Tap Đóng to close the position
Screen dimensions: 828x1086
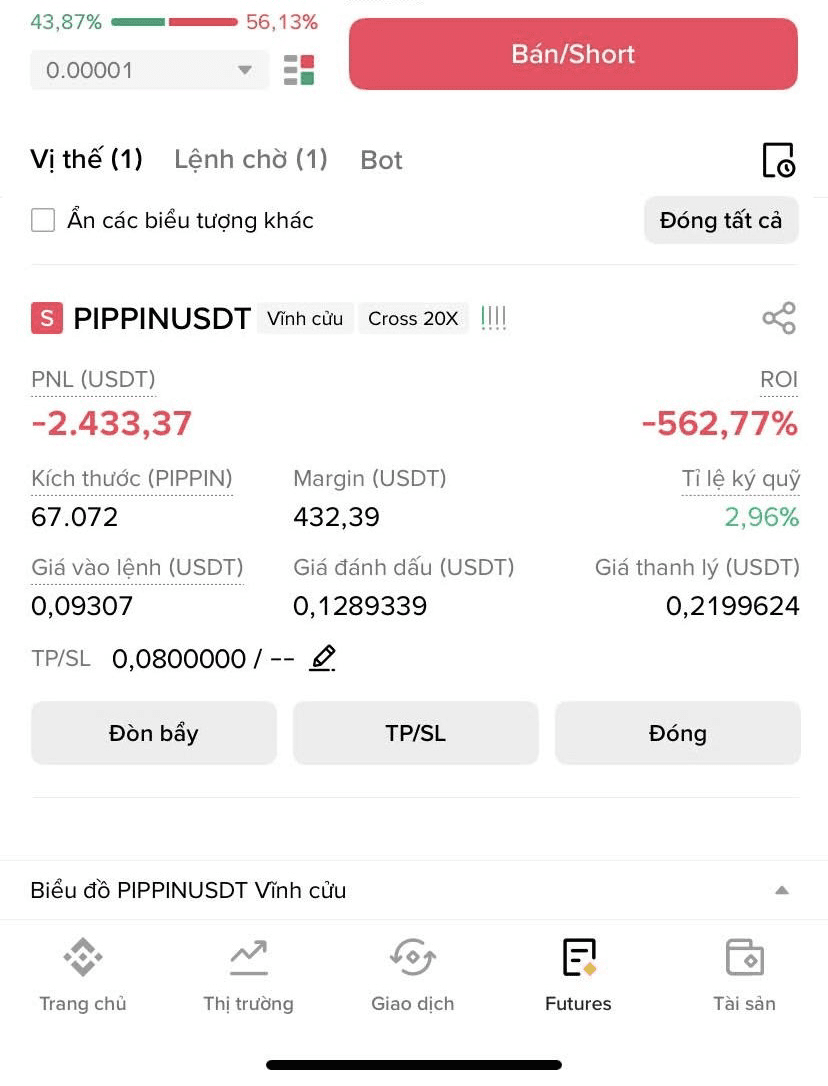(678, 733)
